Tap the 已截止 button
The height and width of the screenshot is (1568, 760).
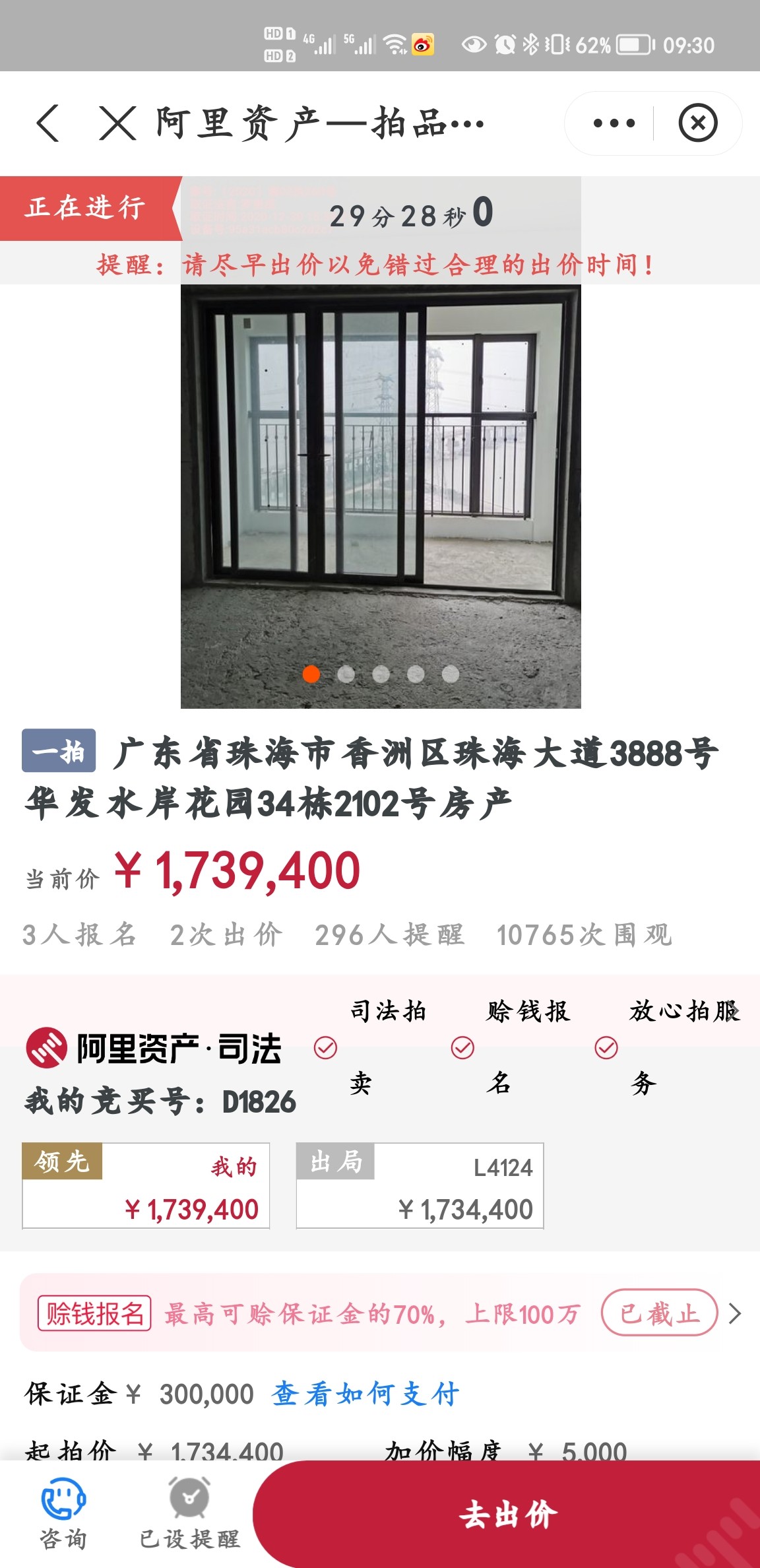tap(659, 1313)
